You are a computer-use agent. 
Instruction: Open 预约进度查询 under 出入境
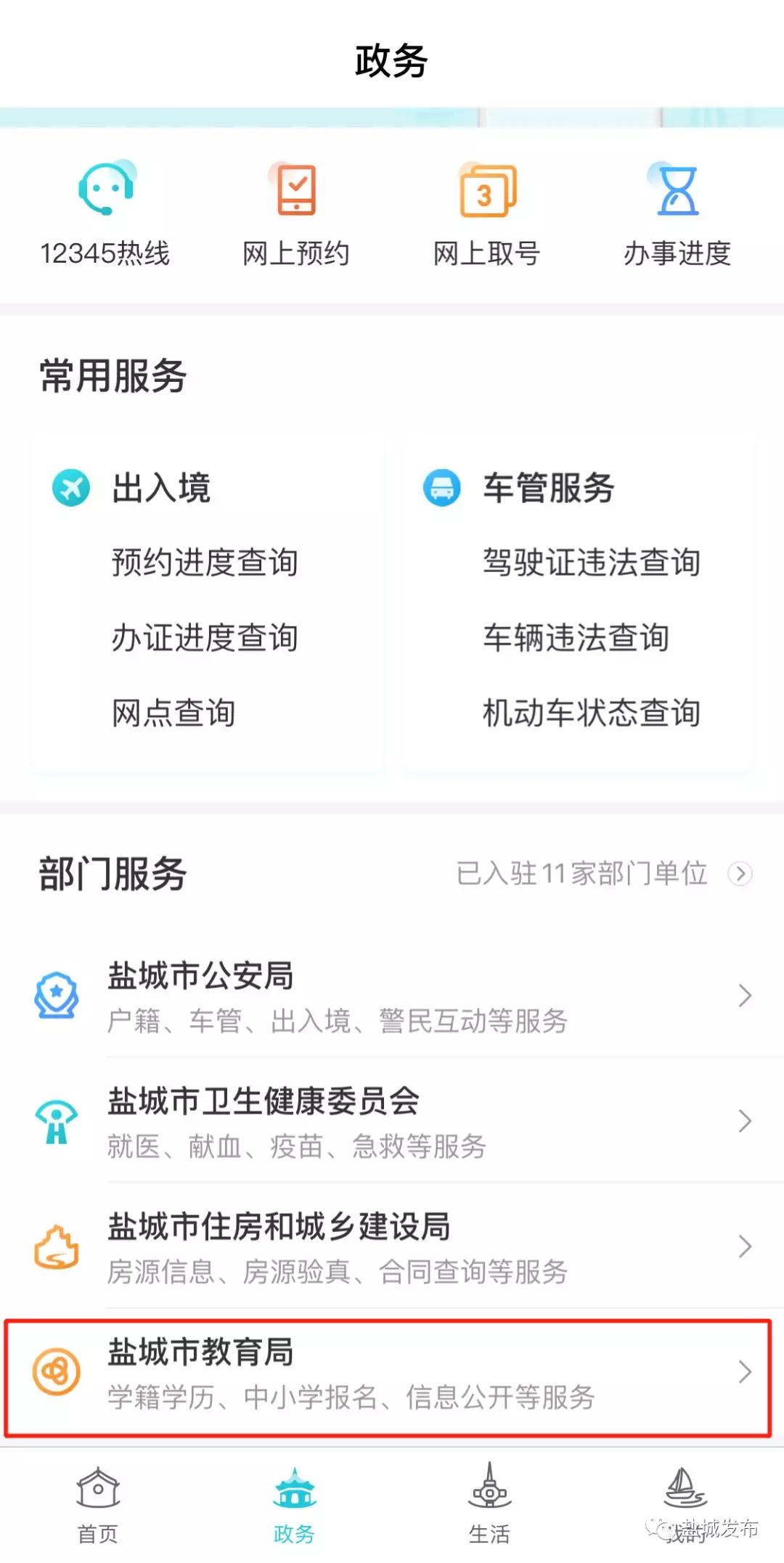point(205,563)
